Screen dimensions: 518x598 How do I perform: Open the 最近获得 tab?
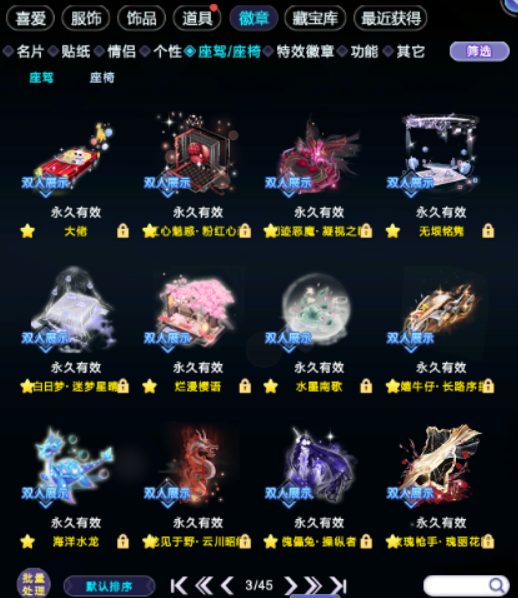pyautogui.click(x=390, y=18)
